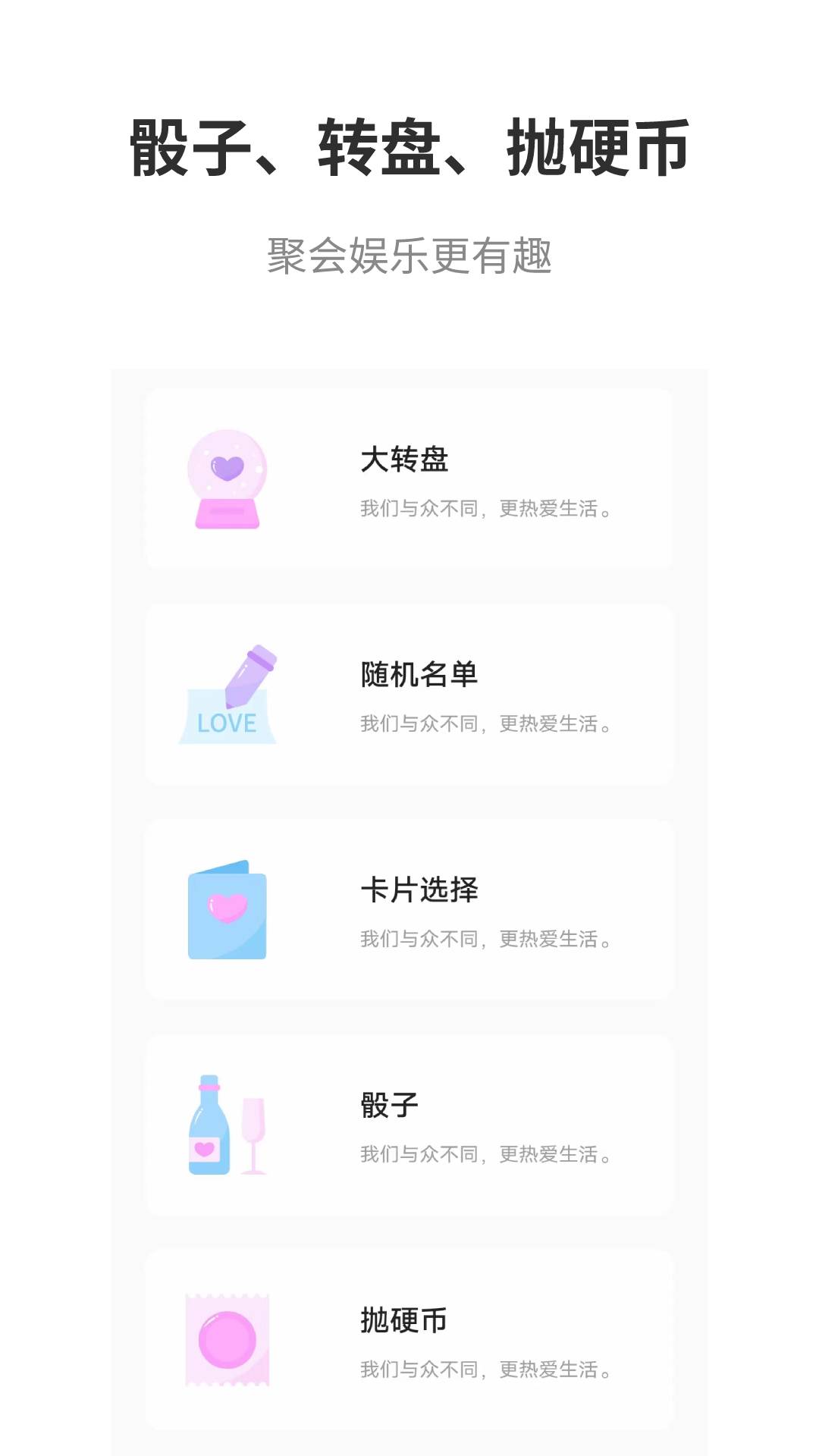This screenshot has width=819, height=1456.
Task: Click the LOVE note icon
Action: pyautogui.click(x=224, y=720)
